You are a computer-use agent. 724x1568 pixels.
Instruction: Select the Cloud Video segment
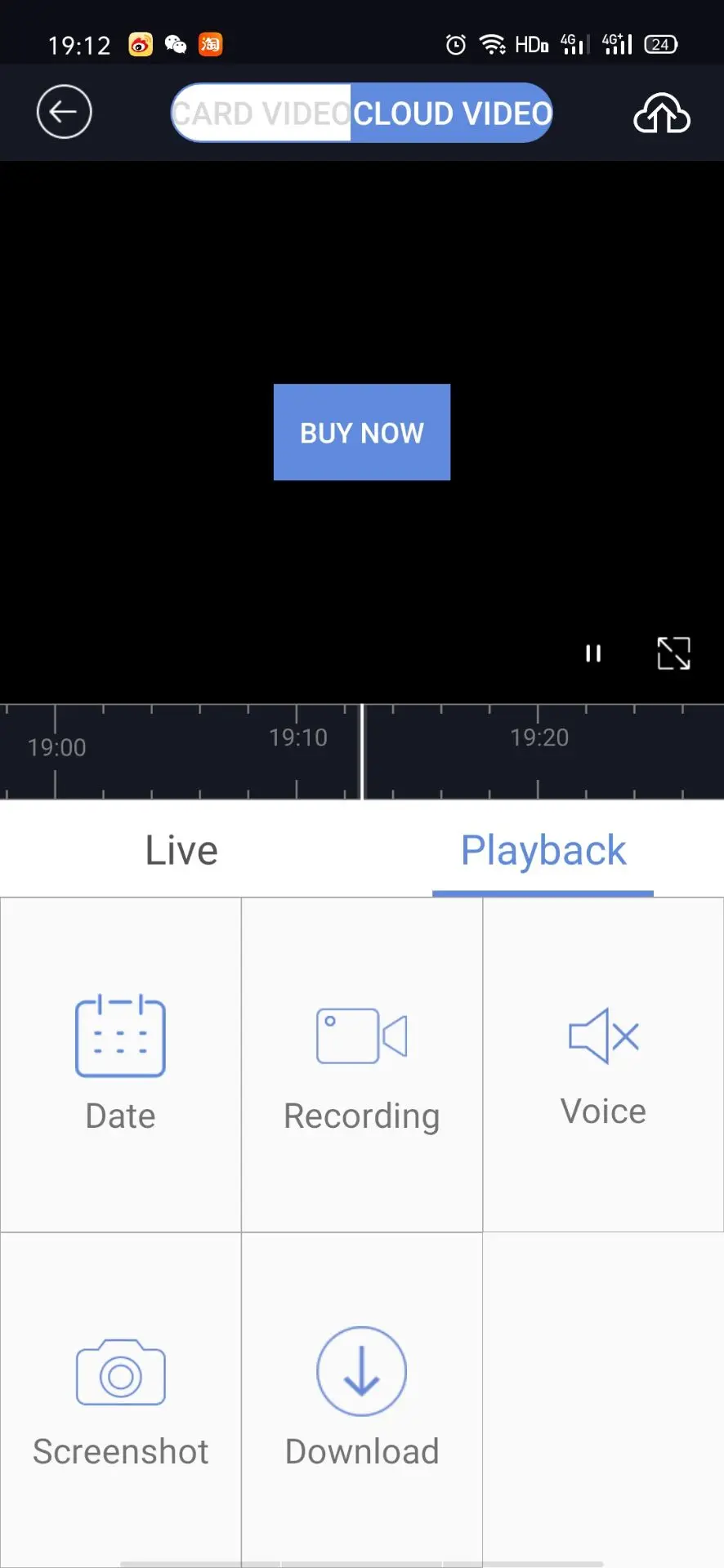452,113
